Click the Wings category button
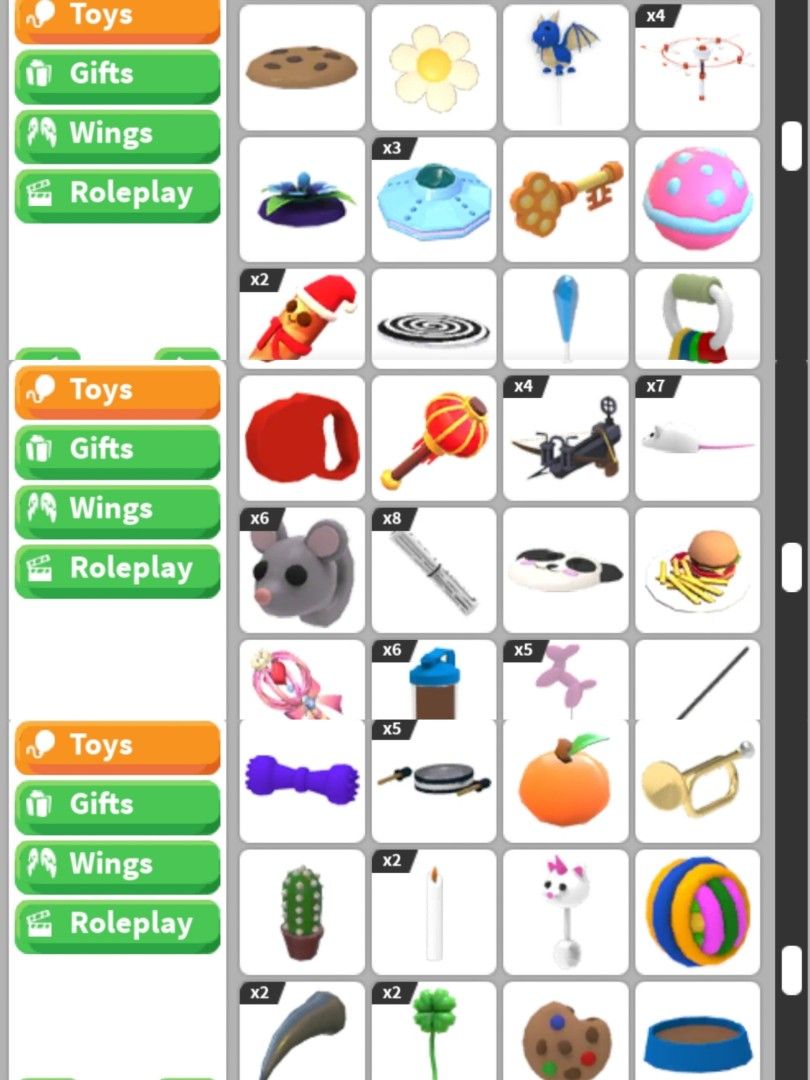Viewport: 810px width, 1080px height. (x=117, y=133)
